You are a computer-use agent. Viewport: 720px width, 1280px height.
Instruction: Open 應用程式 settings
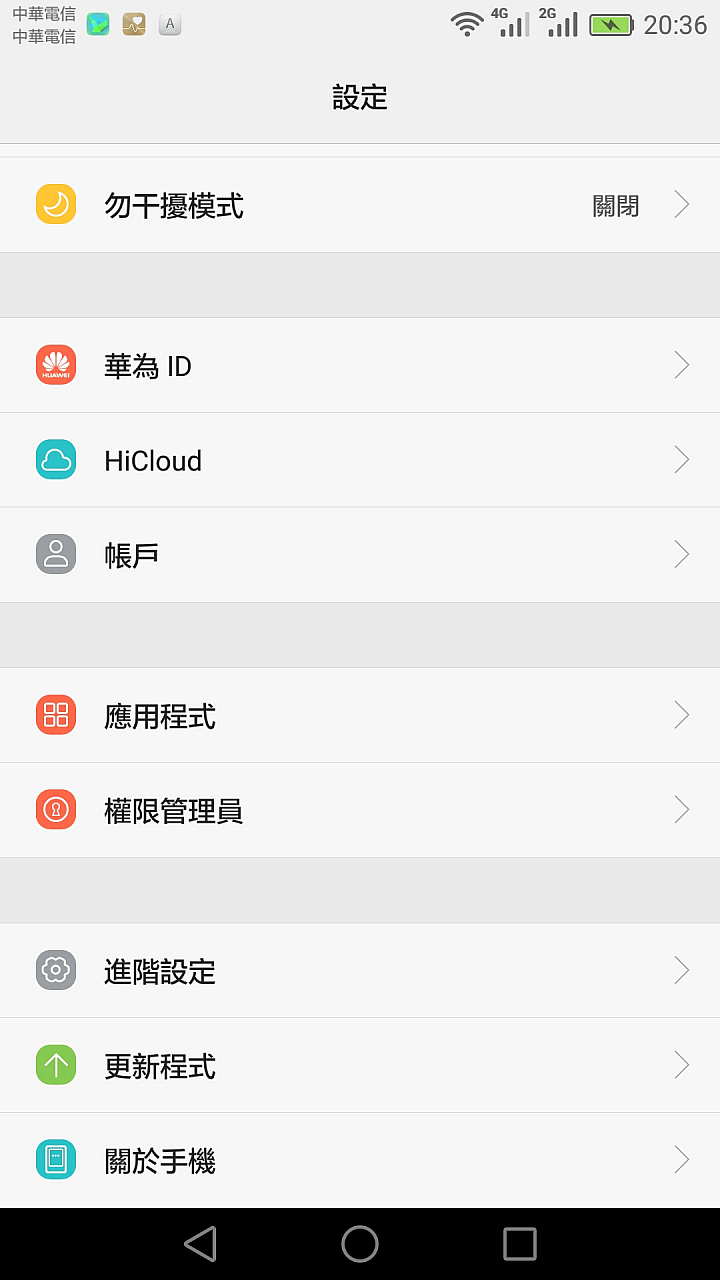point(360,715)
